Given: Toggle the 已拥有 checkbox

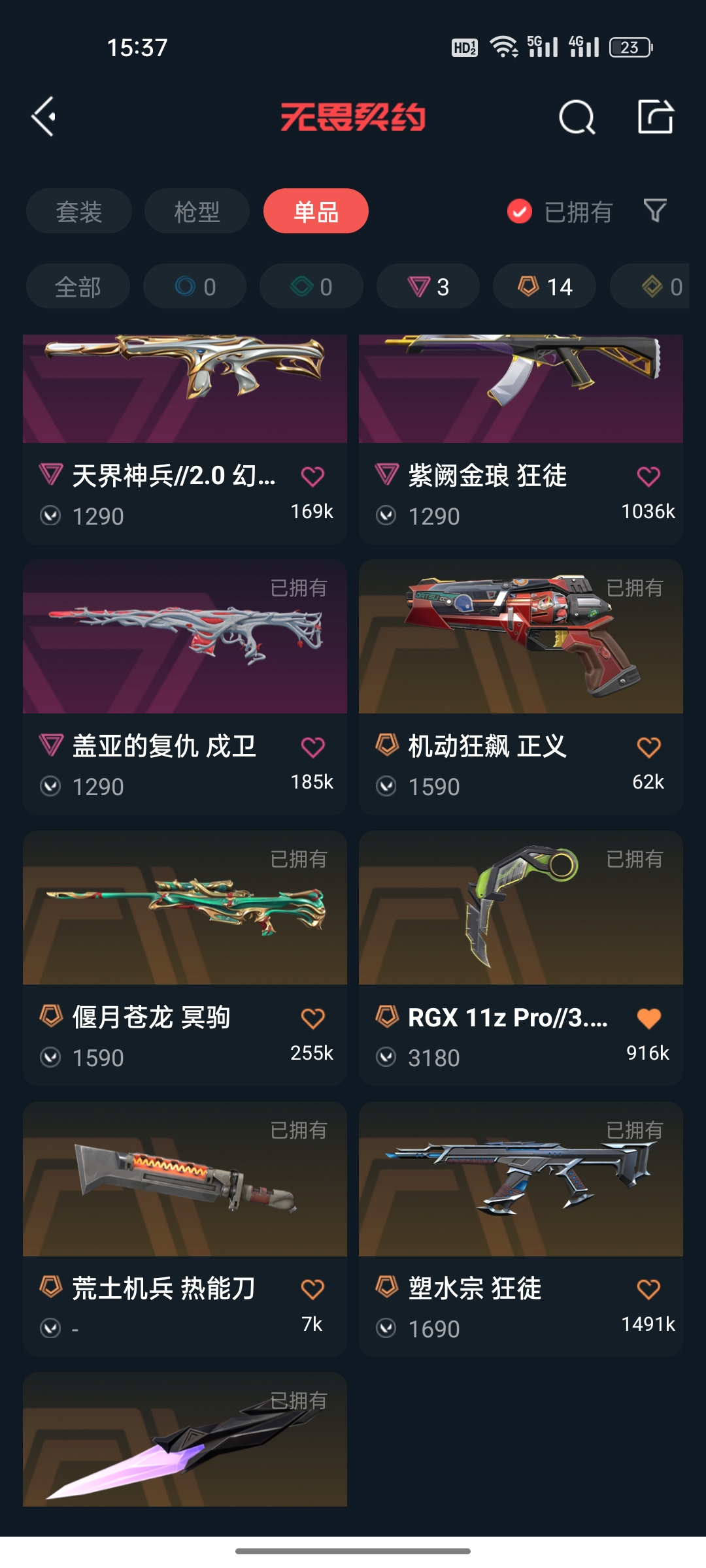Looking at the screenshot, I should click(x=520, y=211).
